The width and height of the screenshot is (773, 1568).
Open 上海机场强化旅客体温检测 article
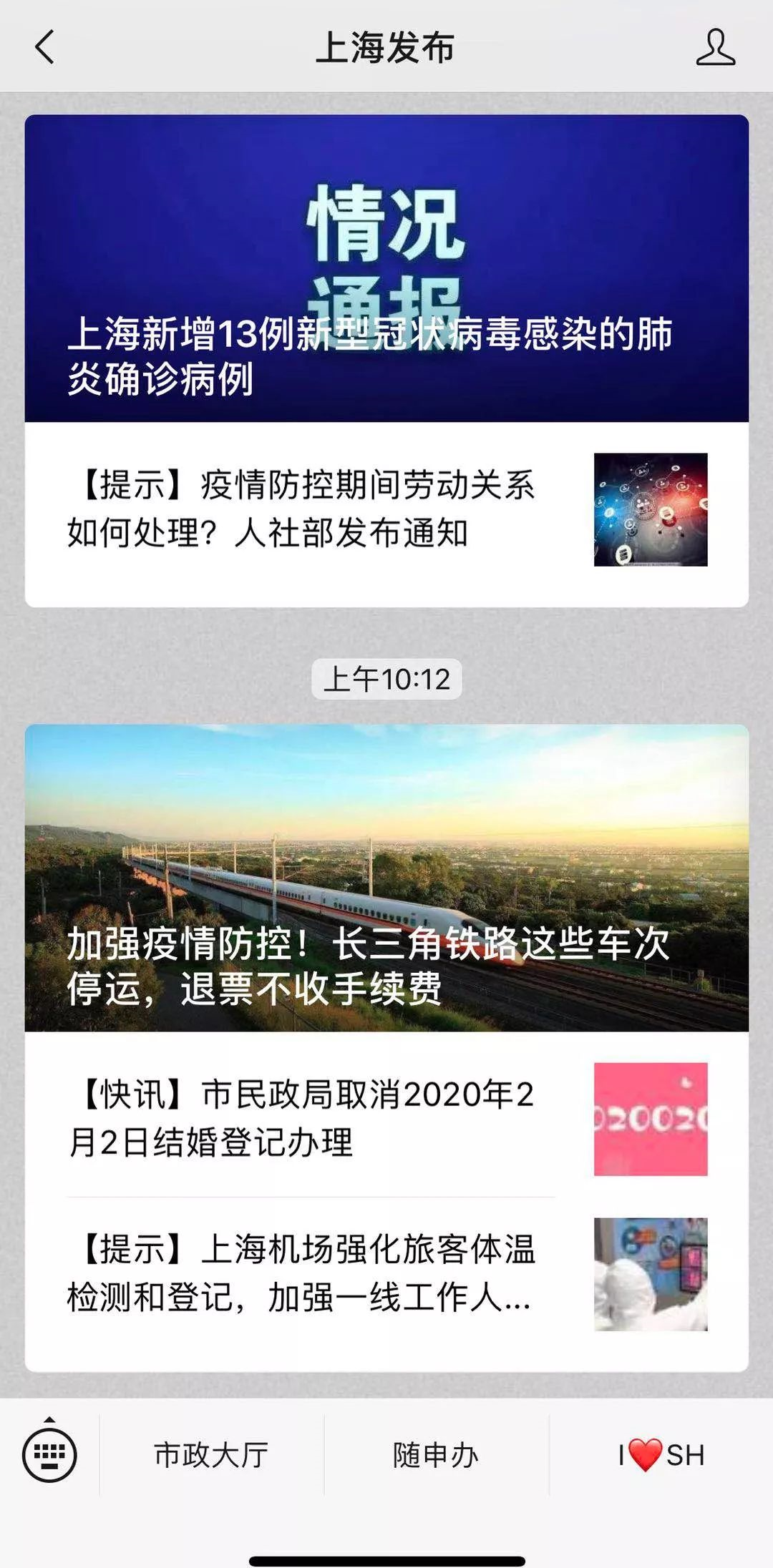tap(386, 1274)
